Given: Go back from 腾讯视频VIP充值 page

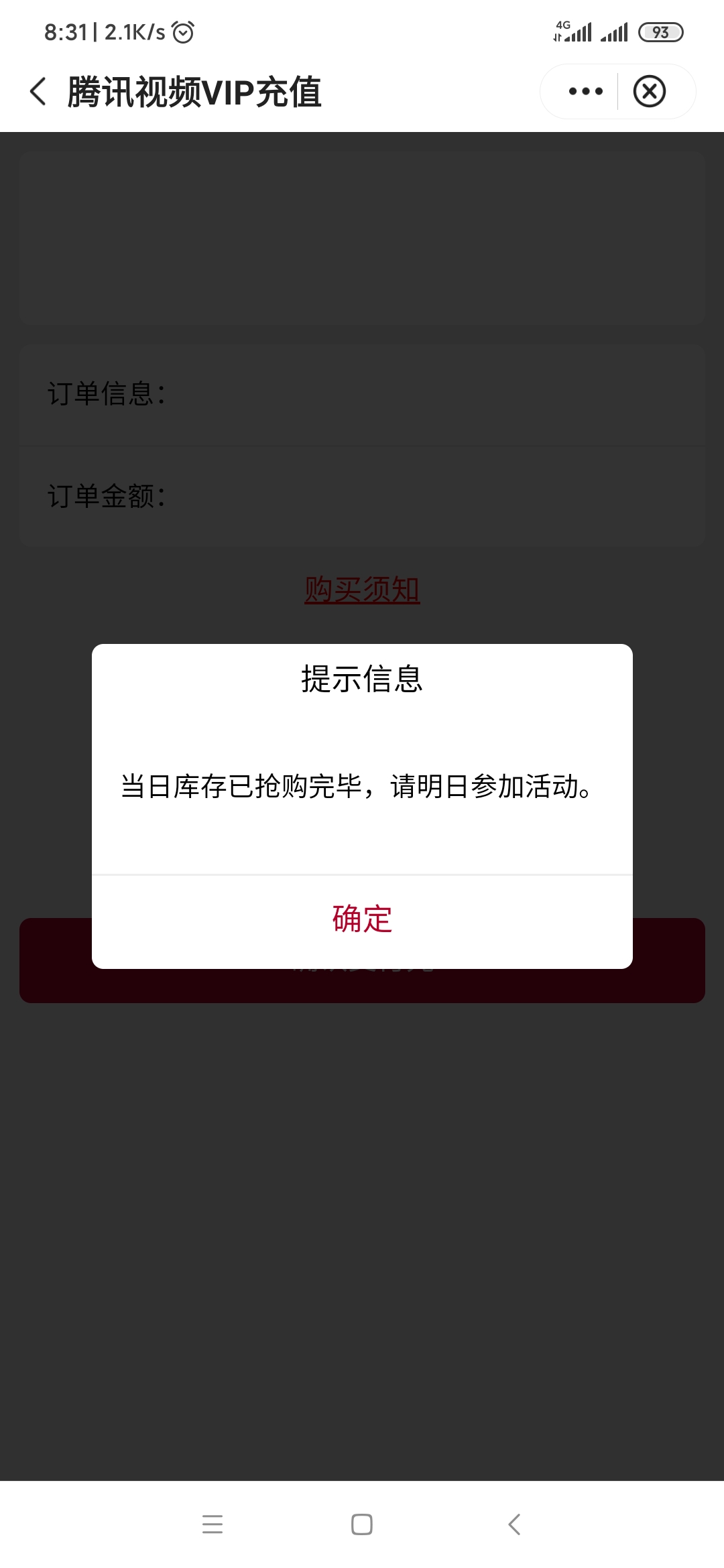Looking at the screenshot, I should 39,91.
